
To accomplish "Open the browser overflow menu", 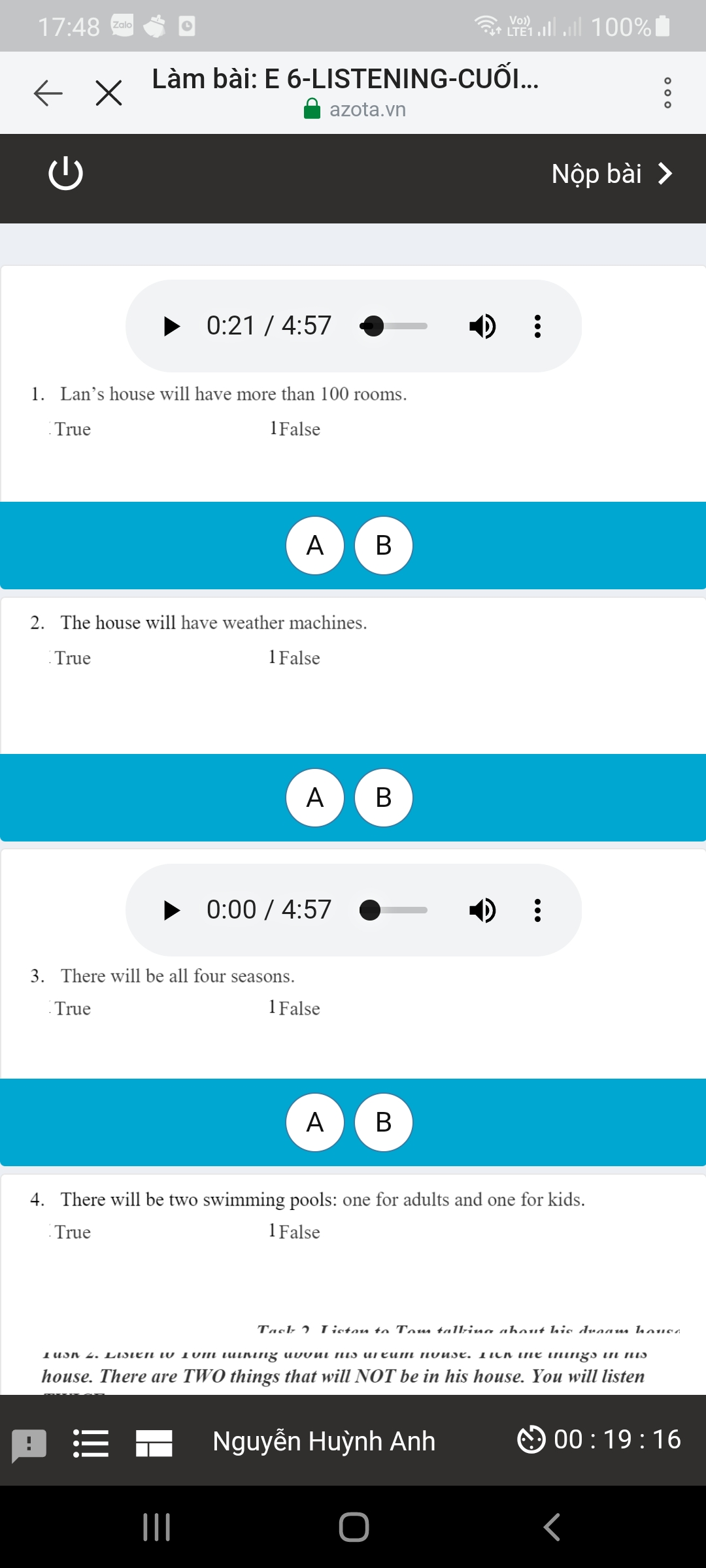I will pos(667,93).
